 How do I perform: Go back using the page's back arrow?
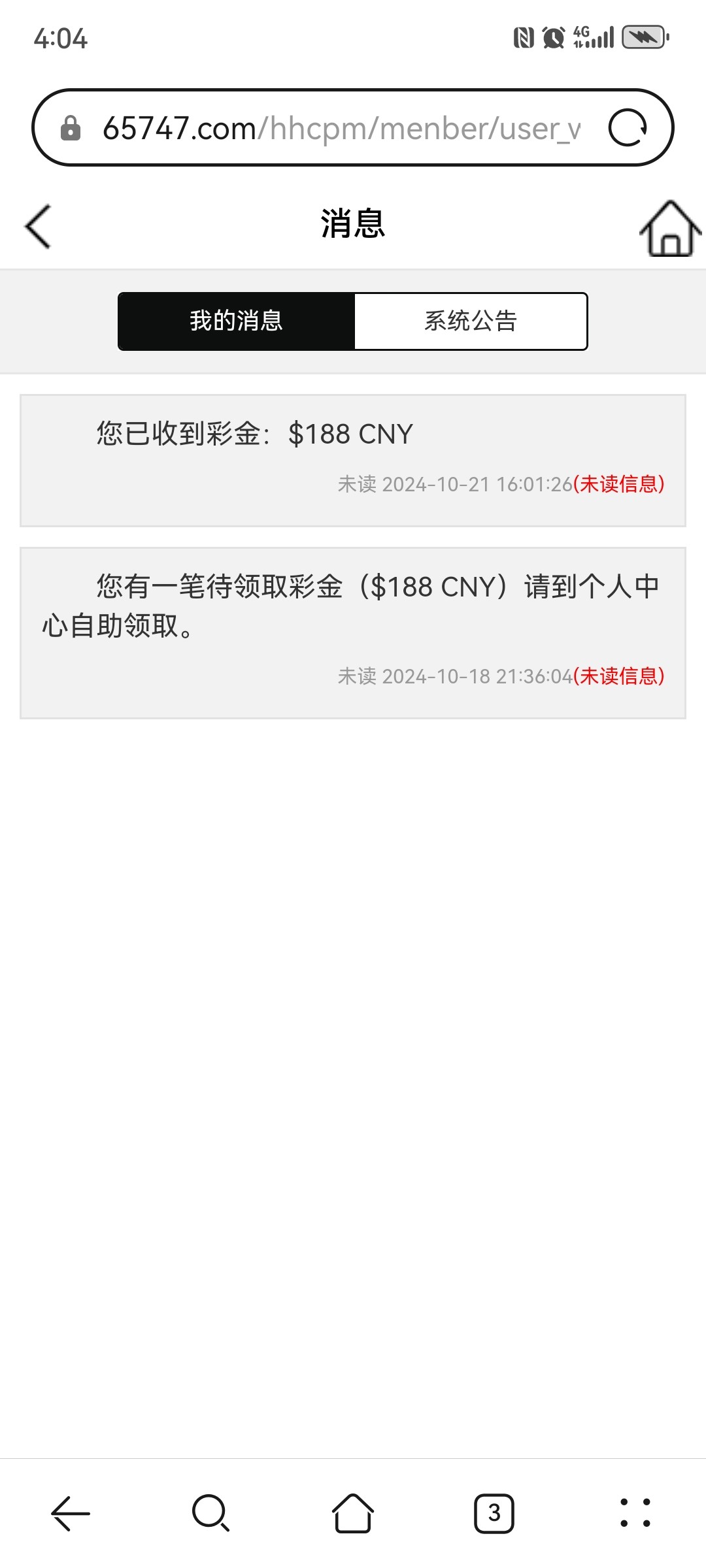click(x=38, y=226)
